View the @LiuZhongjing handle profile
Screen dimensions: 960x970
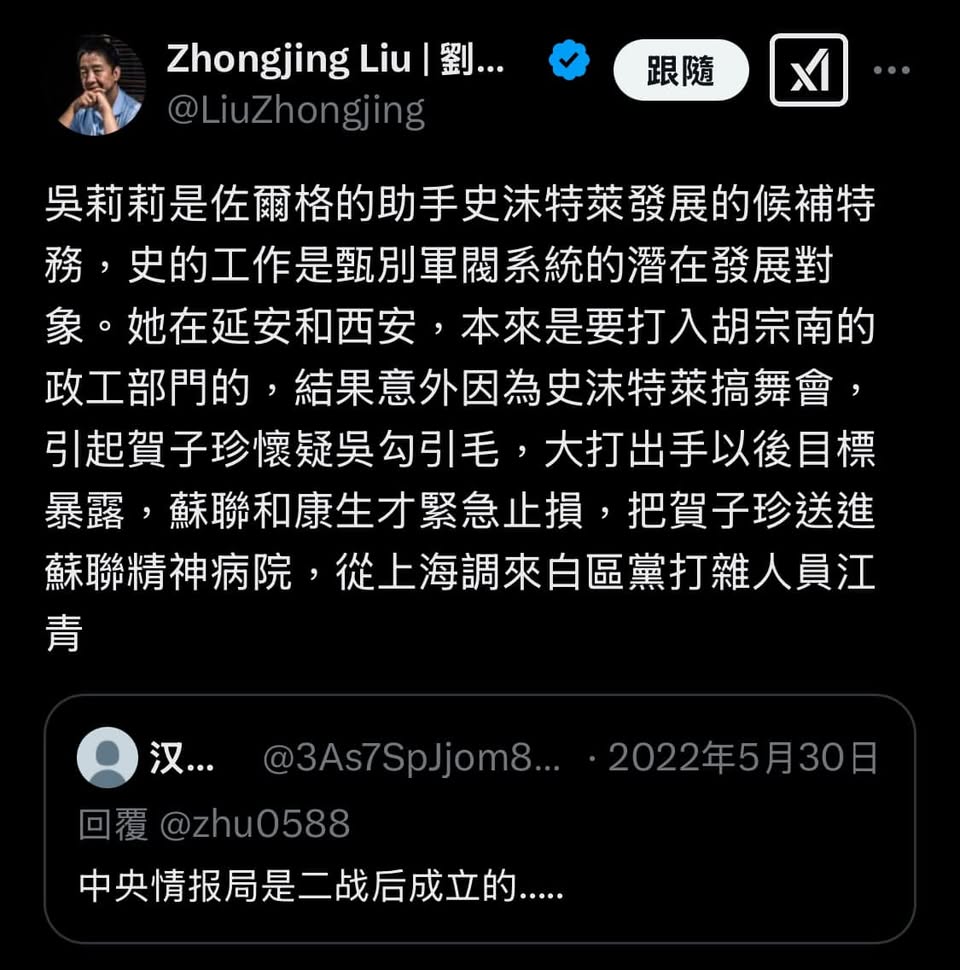pos(296,110)
